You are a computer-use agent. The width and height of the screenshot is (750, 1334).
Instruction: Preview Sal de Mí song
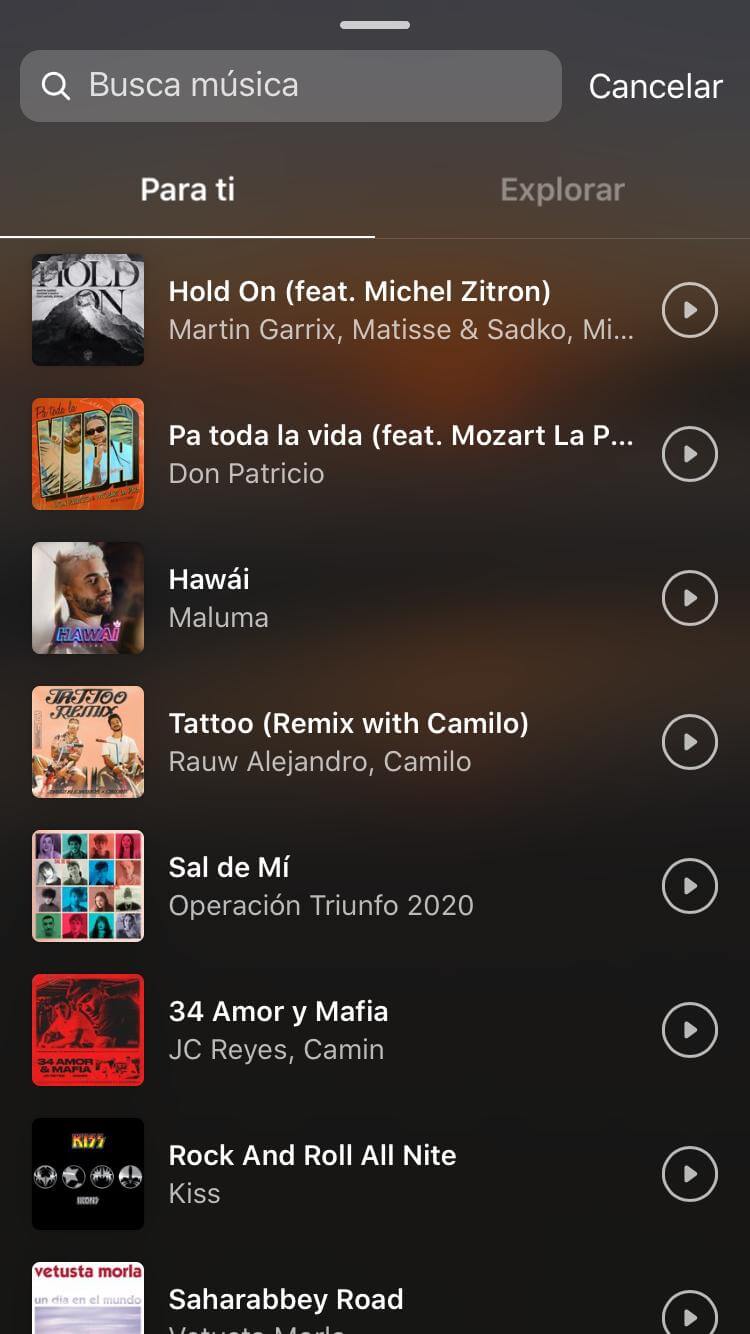[x=690, y=886]
